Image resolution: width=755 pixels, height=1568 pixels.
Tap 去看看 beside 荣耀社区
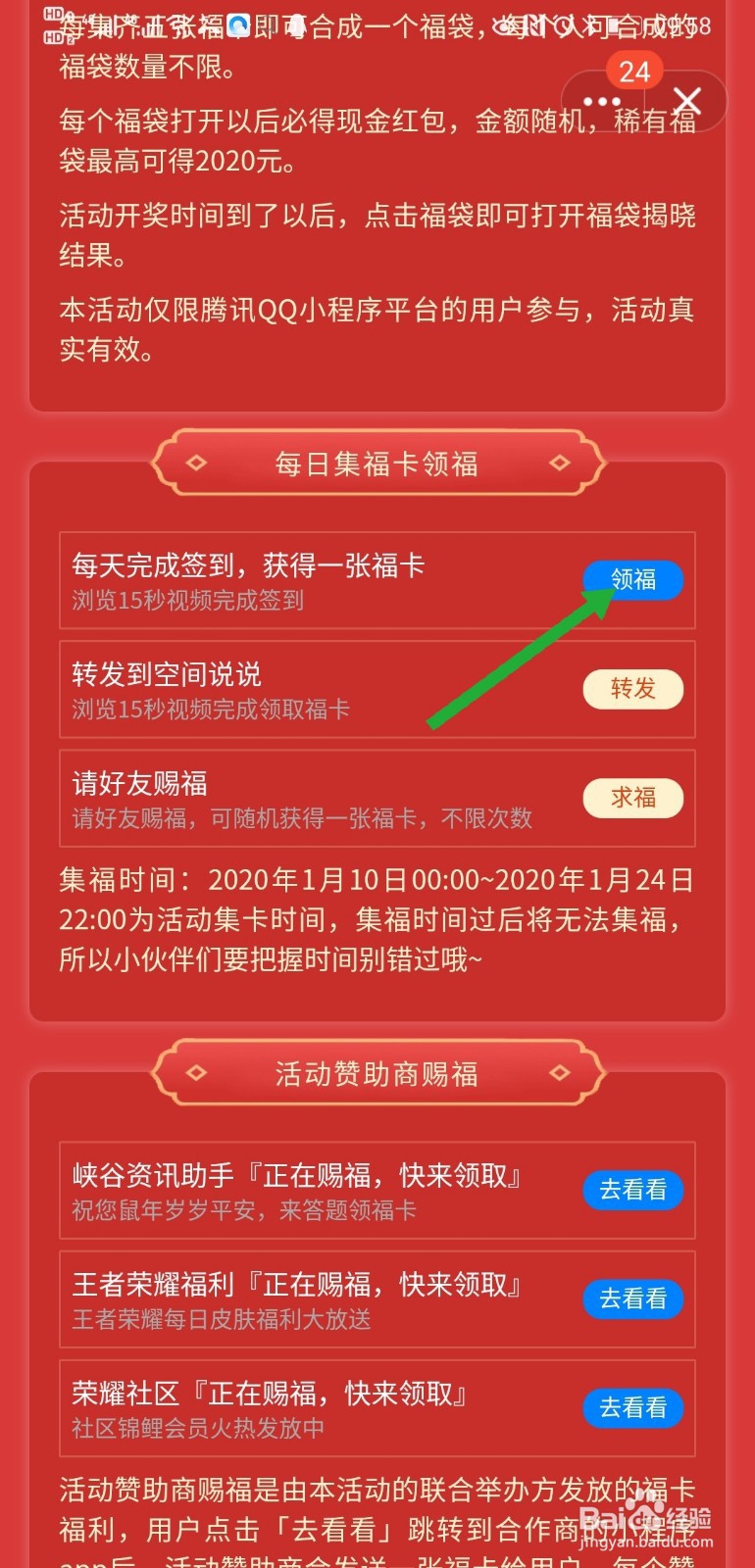click(x=632, y=1408)
